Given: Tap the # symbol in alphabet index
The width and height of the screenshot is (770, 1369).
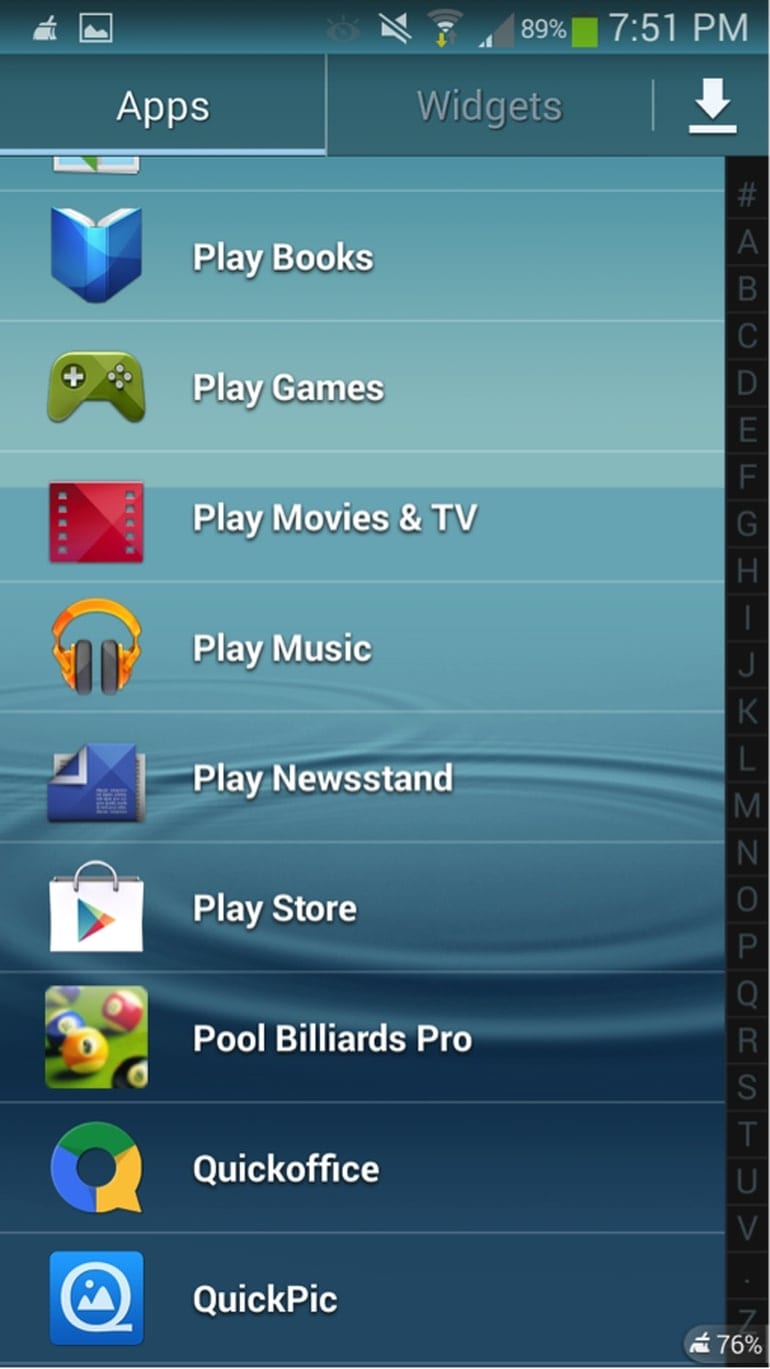Looking at the screenshot, I should pos(747,196).
